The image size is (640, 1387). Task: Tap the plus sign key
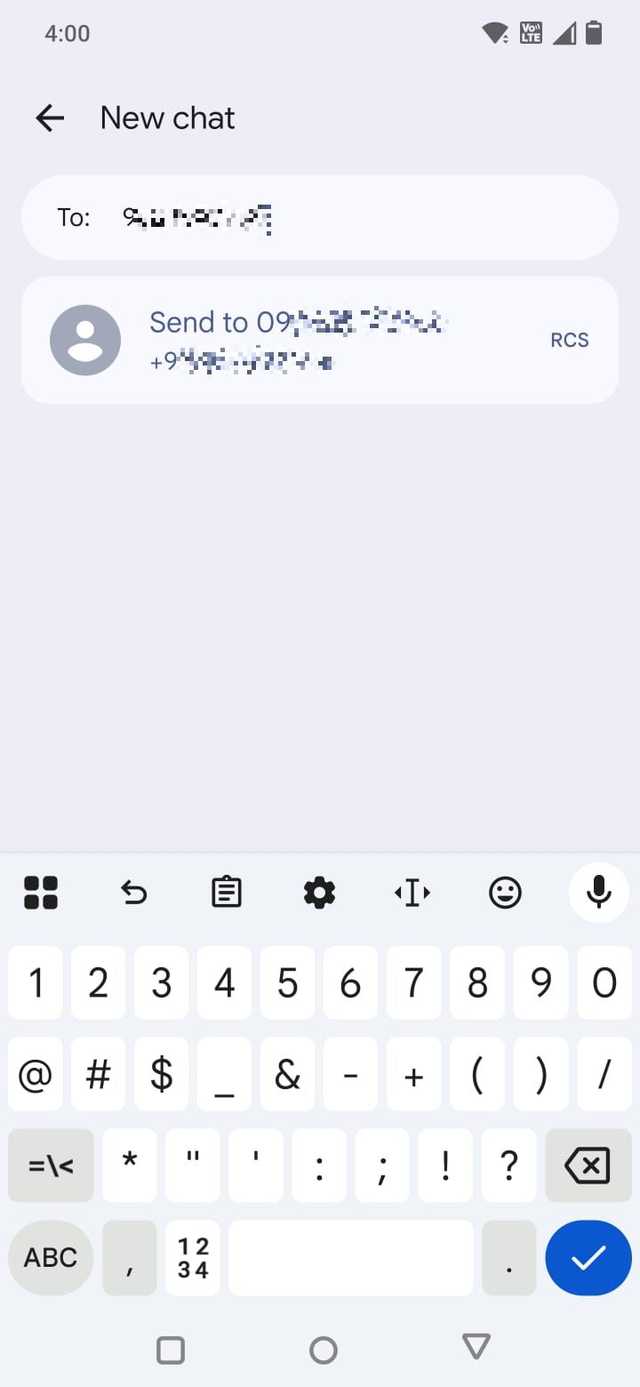pyautogui.click(x=414, y=1075)
